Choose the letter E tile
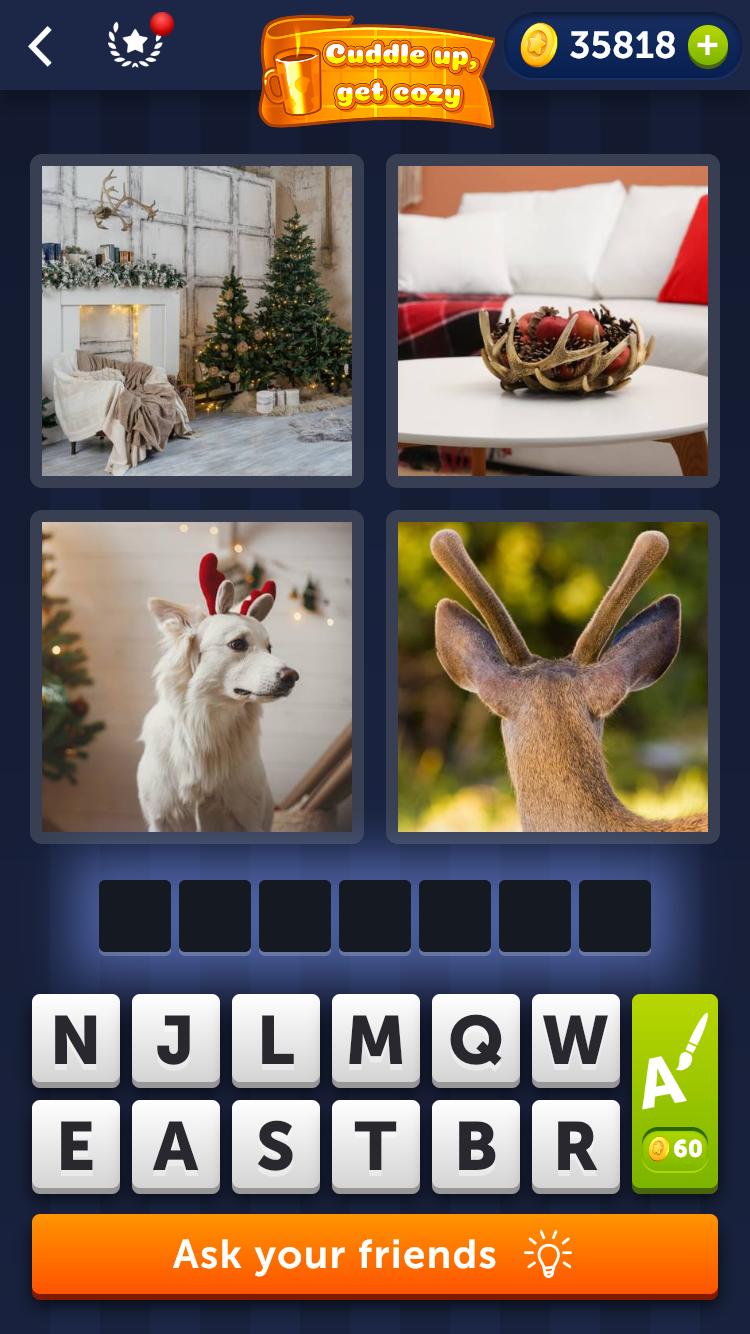750x1334 pixels. tap(76, 1146)
